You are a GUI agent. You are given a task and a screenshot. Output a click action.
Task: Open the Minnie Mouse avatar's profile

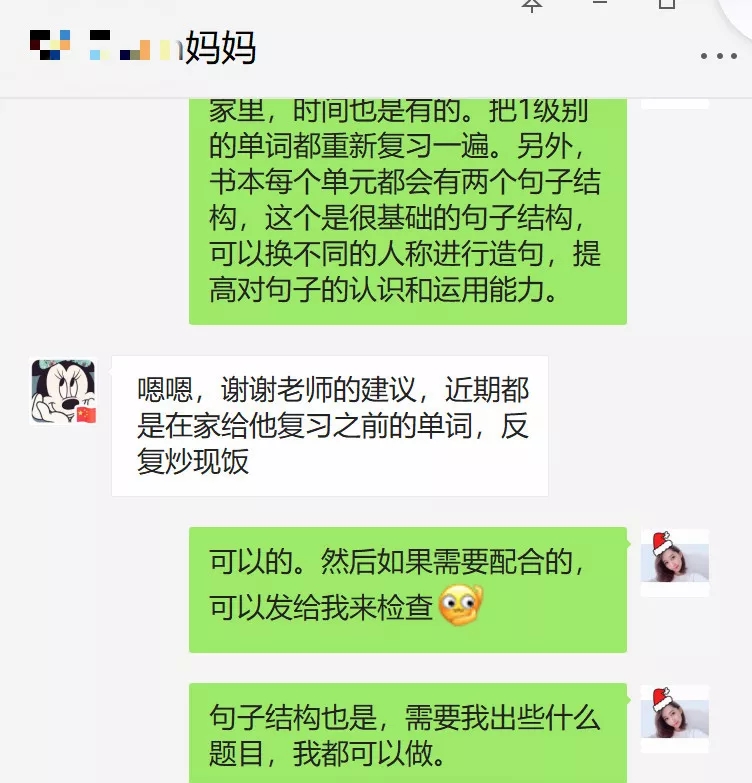pos(63,391)
